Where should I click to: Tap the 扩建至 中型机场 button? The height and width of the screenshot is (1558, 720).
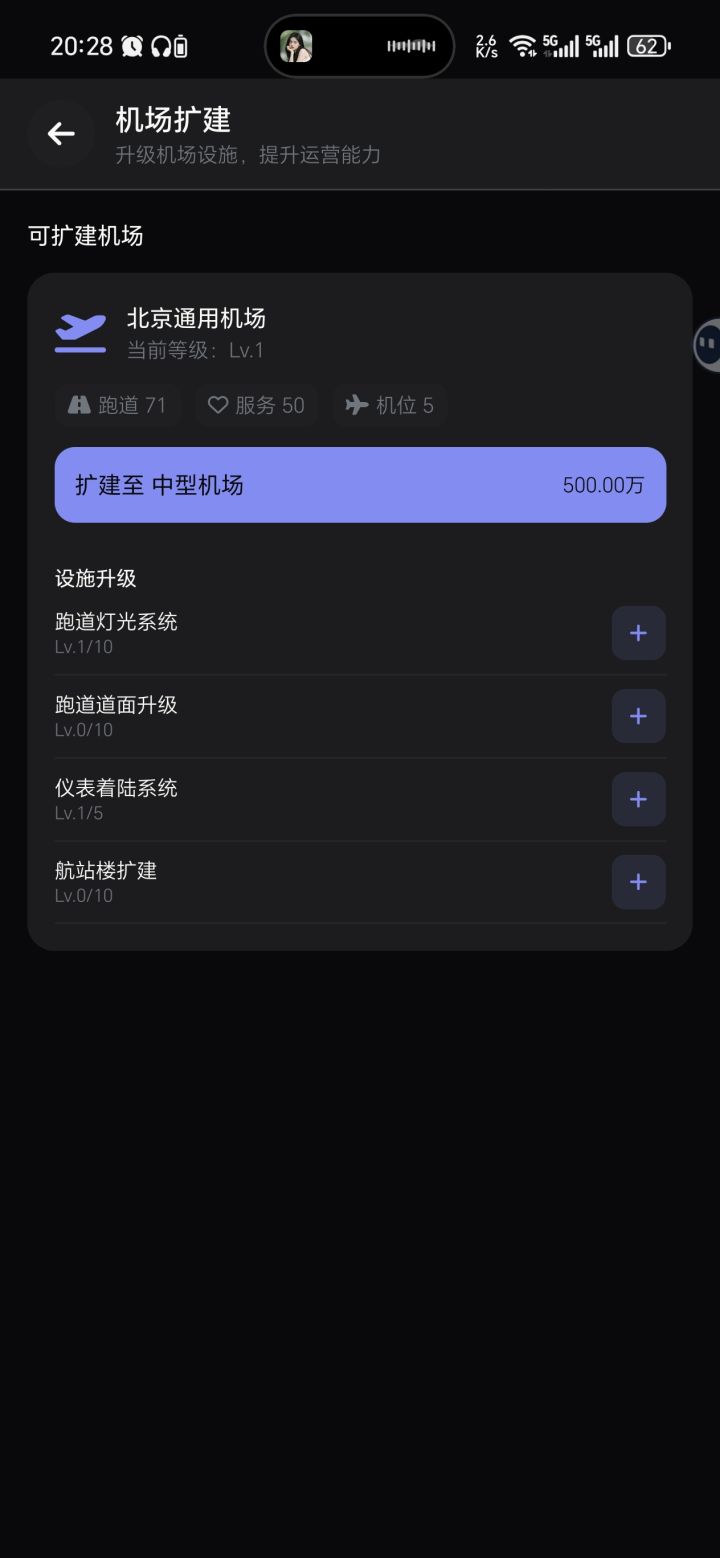coord(360,485)
